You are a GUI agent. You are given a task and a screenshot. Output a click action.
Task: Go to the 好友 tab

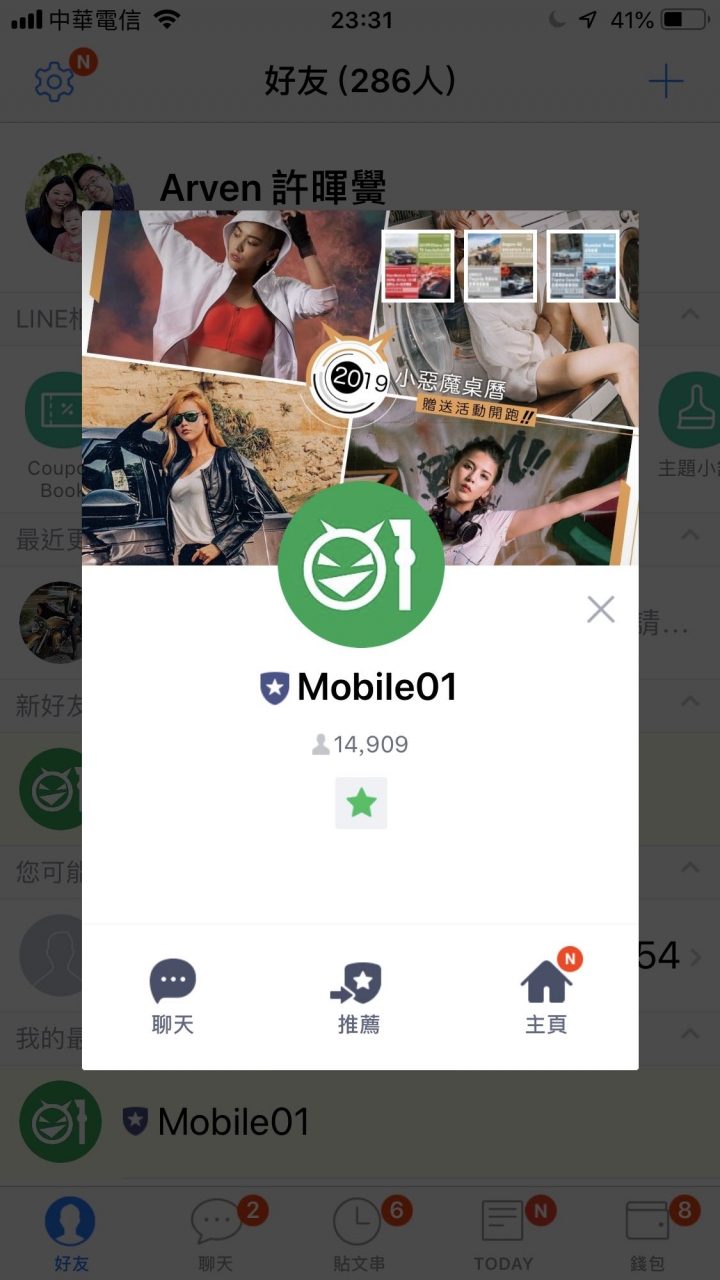coord(71,1234)
